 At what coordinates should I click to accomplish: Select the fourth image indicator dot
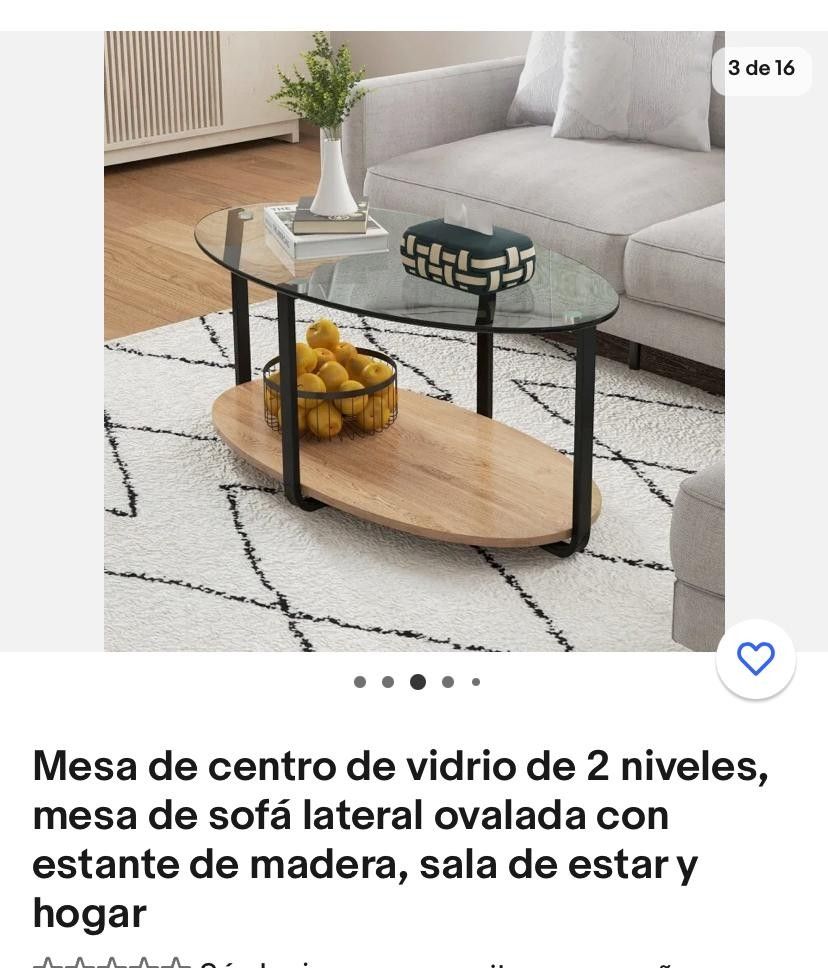tap(448, 682)
